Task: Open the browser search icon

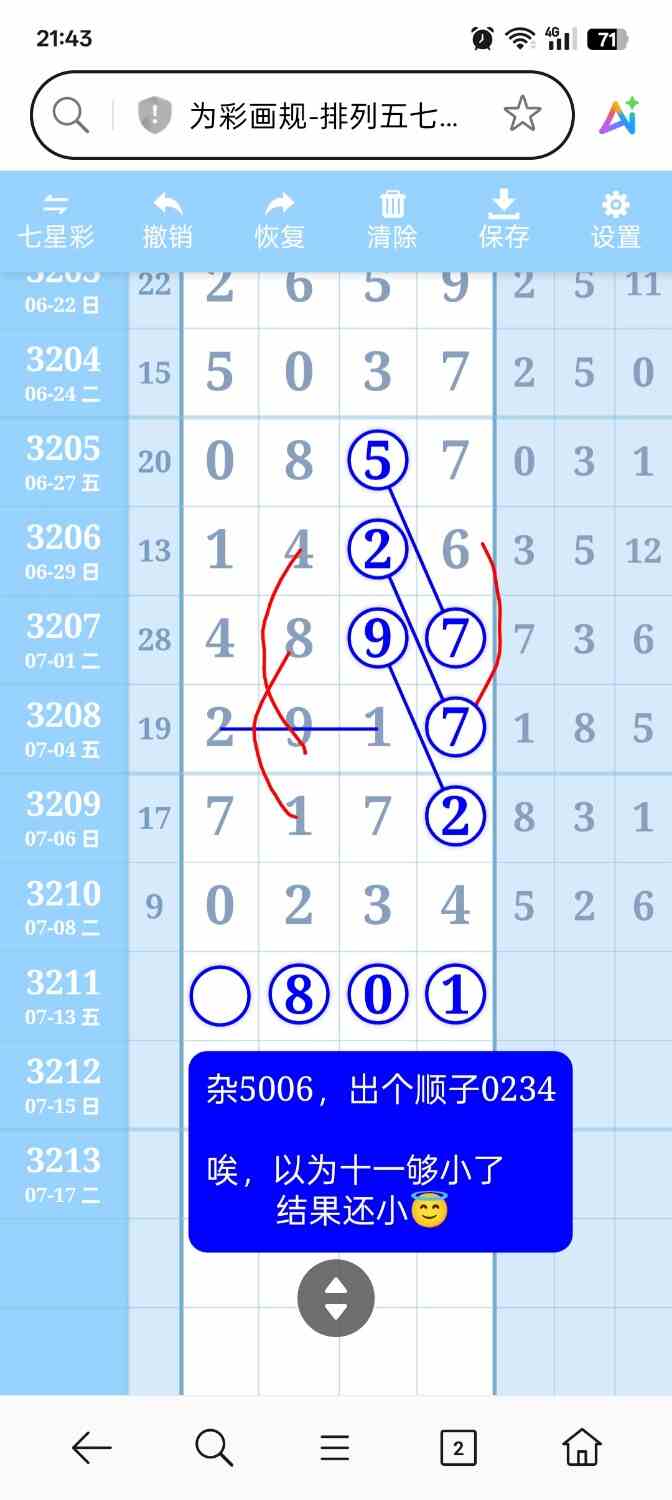Action: (213, 1447)
